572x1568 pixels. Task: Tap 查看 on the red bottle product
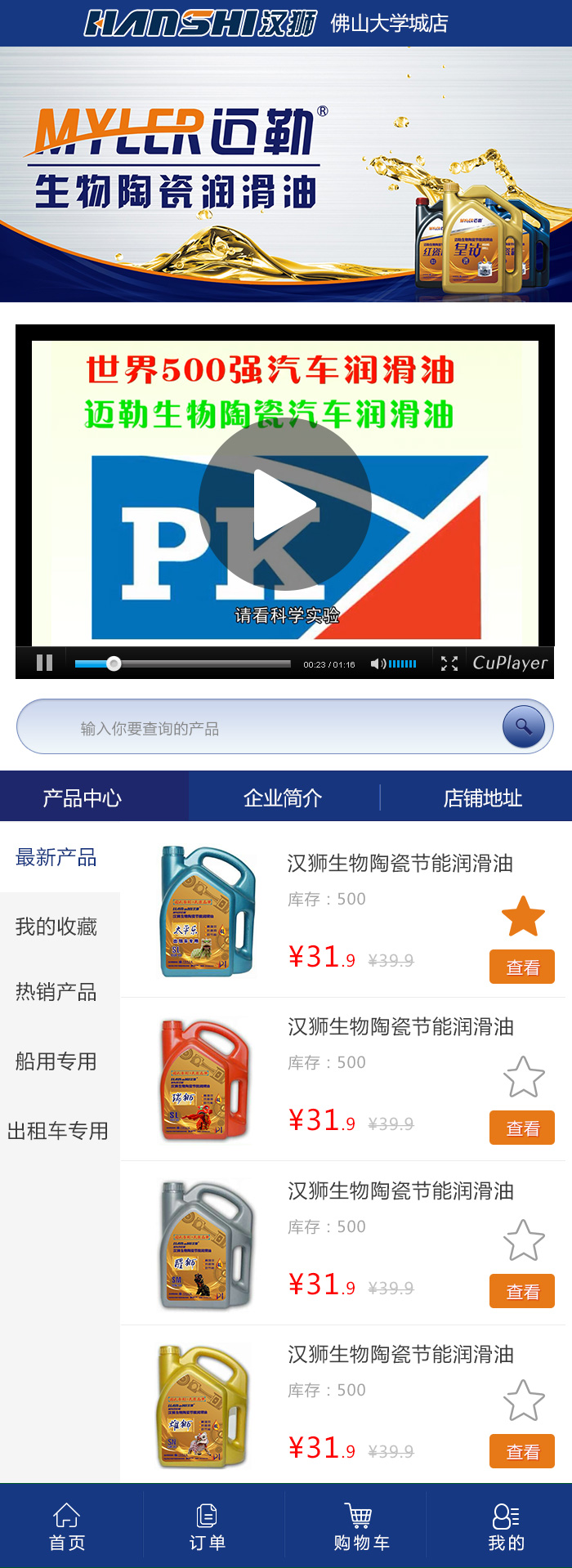522,1128
